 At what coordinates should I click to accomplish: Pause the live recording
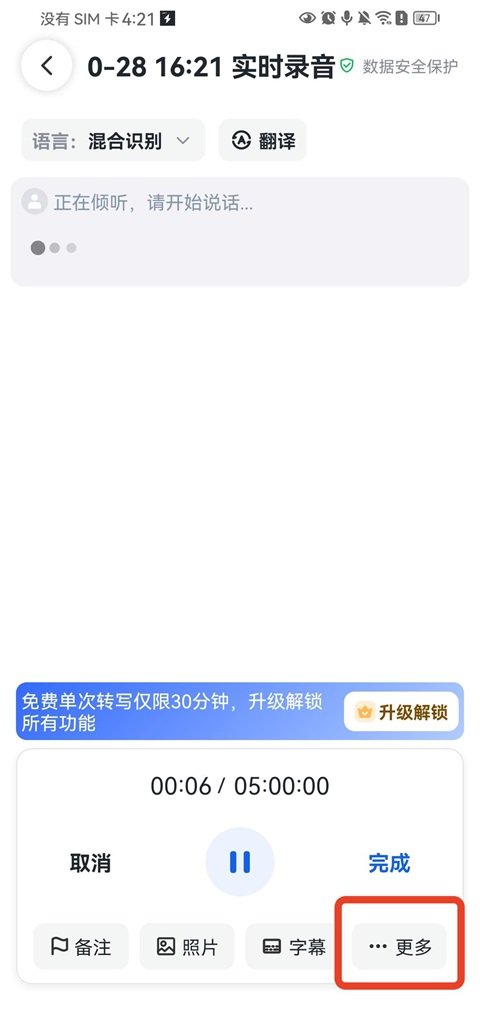(x=240, y=862)
